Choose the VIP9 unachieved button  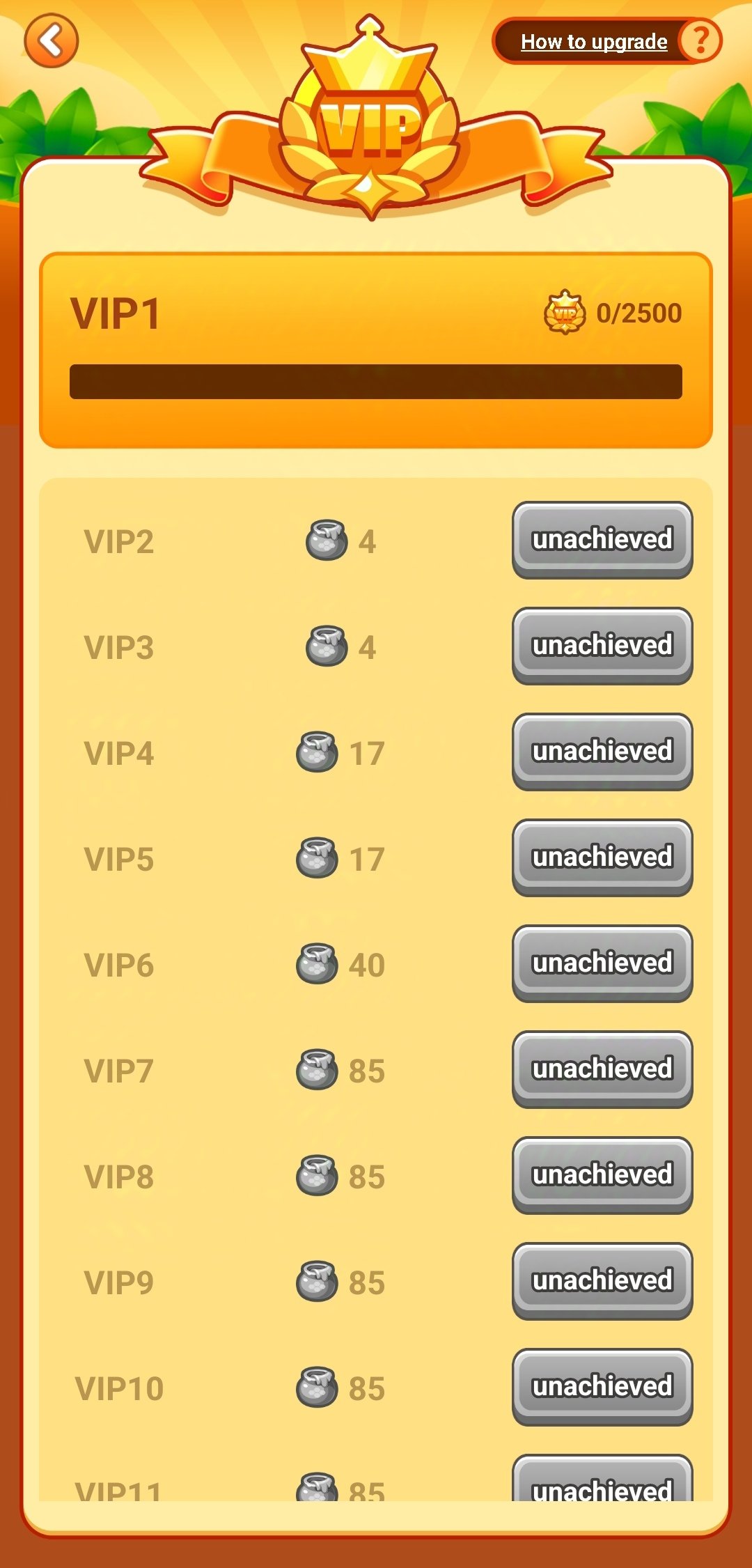pos(602,1281)
